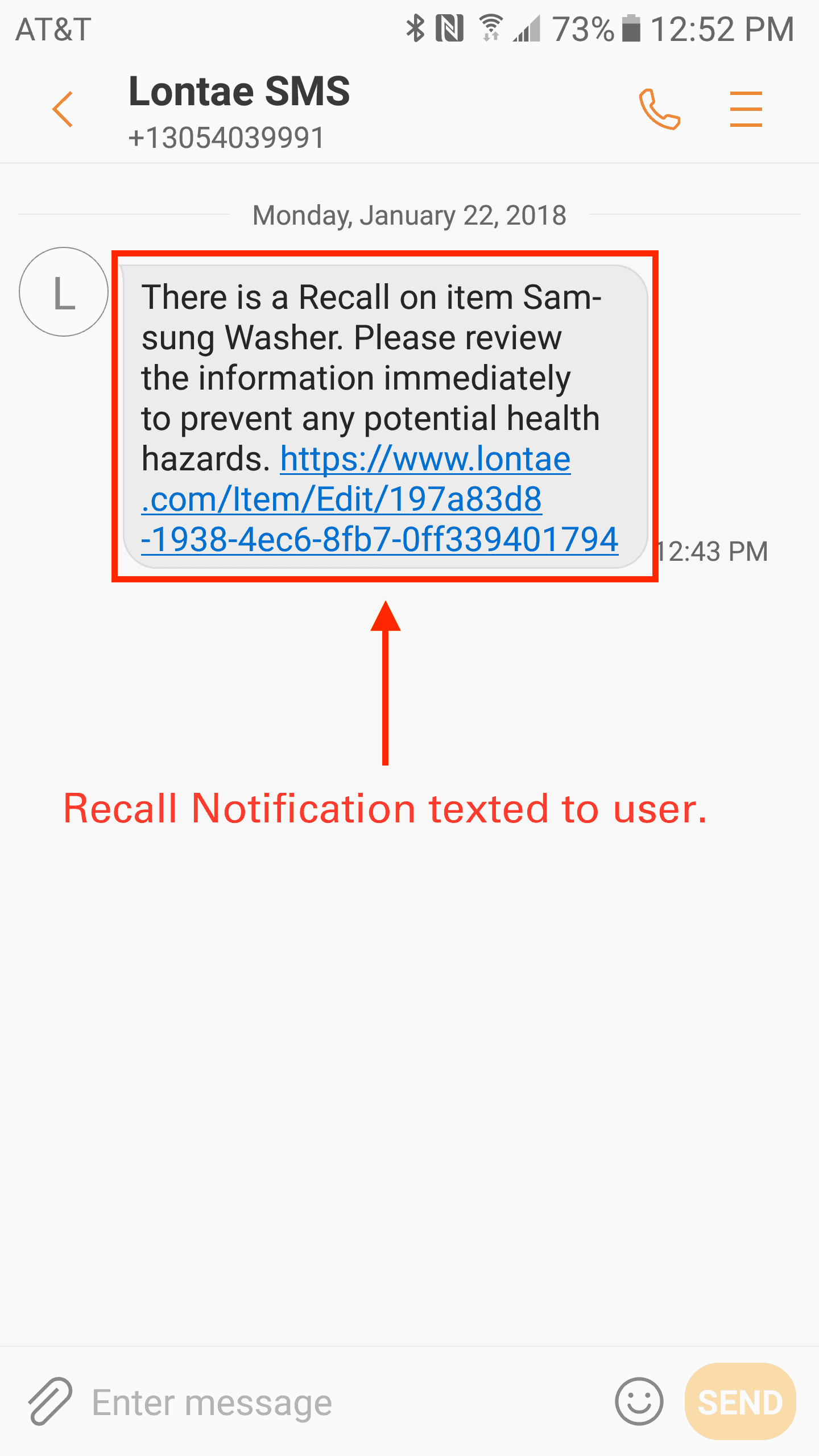Call Lontae SMS with the phone icon

point(659,109)
